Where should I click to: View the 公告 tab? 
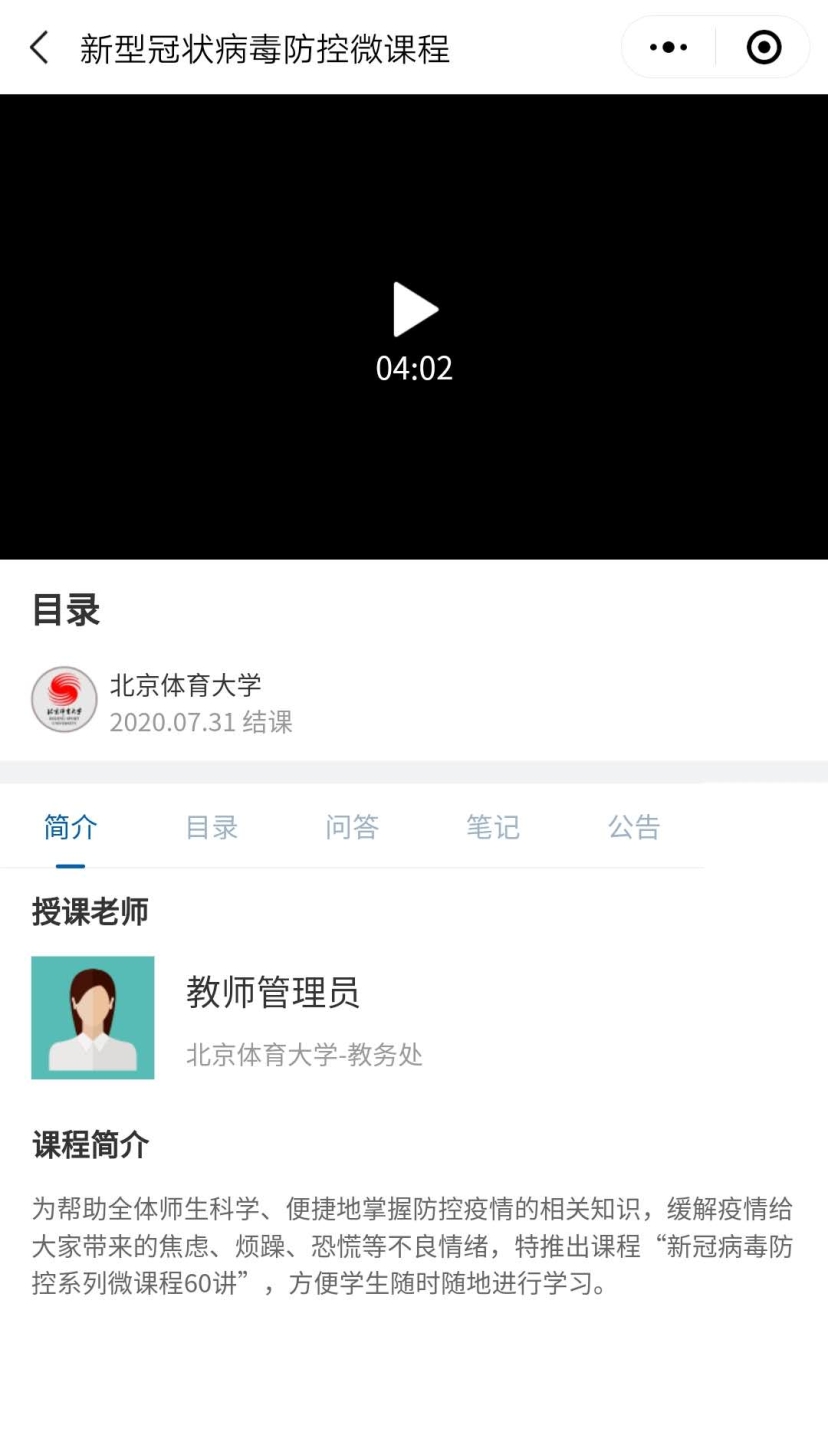click(634, 827)
